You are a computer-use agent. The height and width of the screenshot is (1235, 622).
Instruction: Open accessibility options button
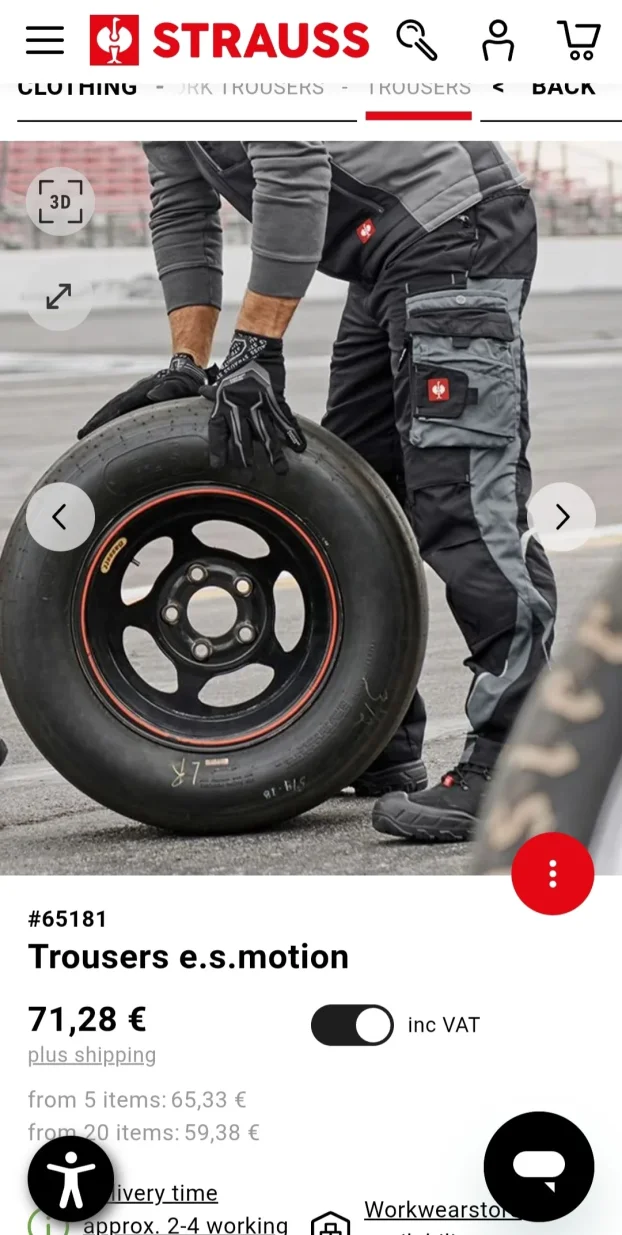click(x=70, y=1180)
